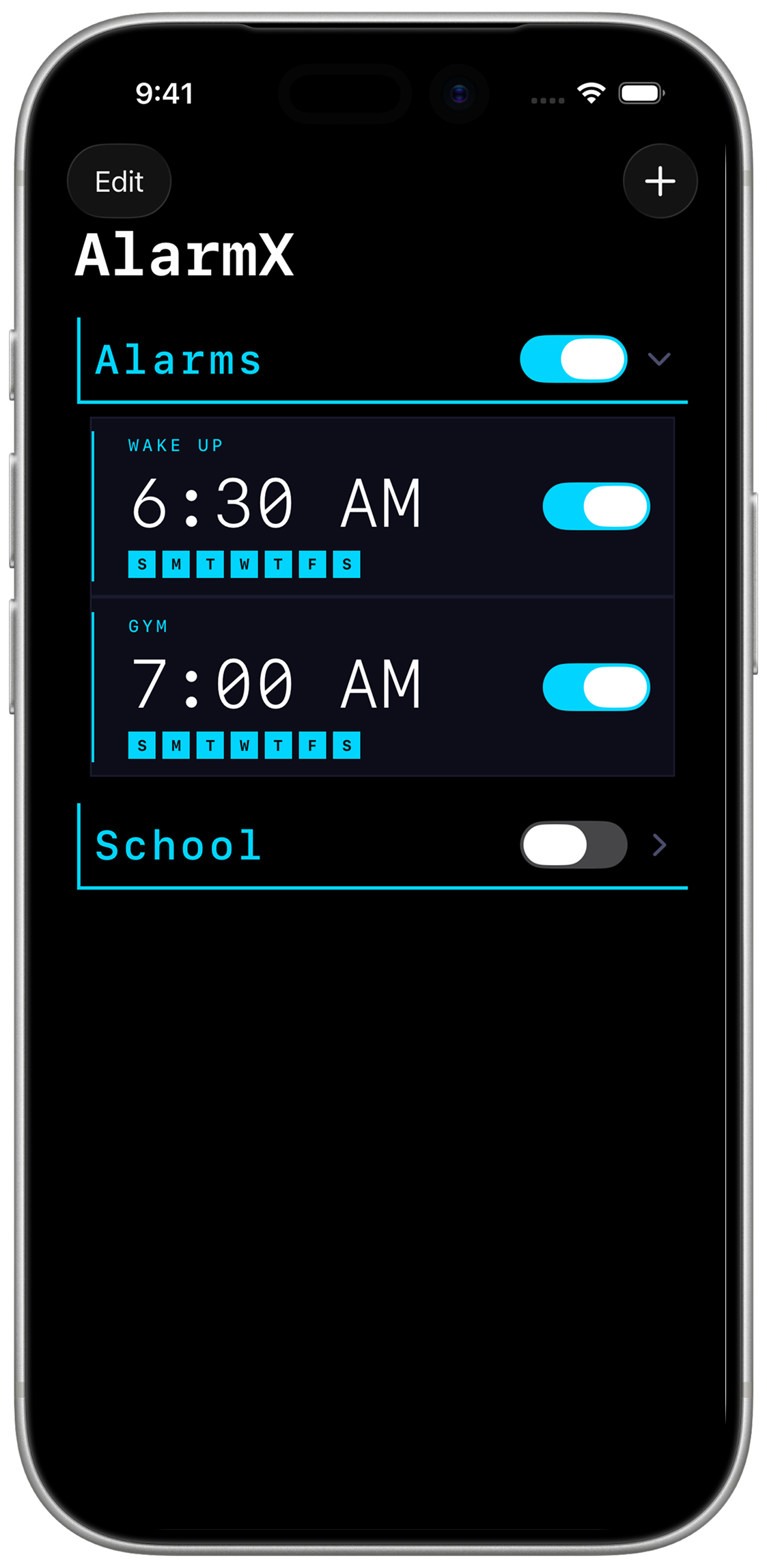Image resolution: width=767 pixels, height=1568 pixels.
Task: Turn off the Gym 7:00 AM alarm
Action: point(596,687)
